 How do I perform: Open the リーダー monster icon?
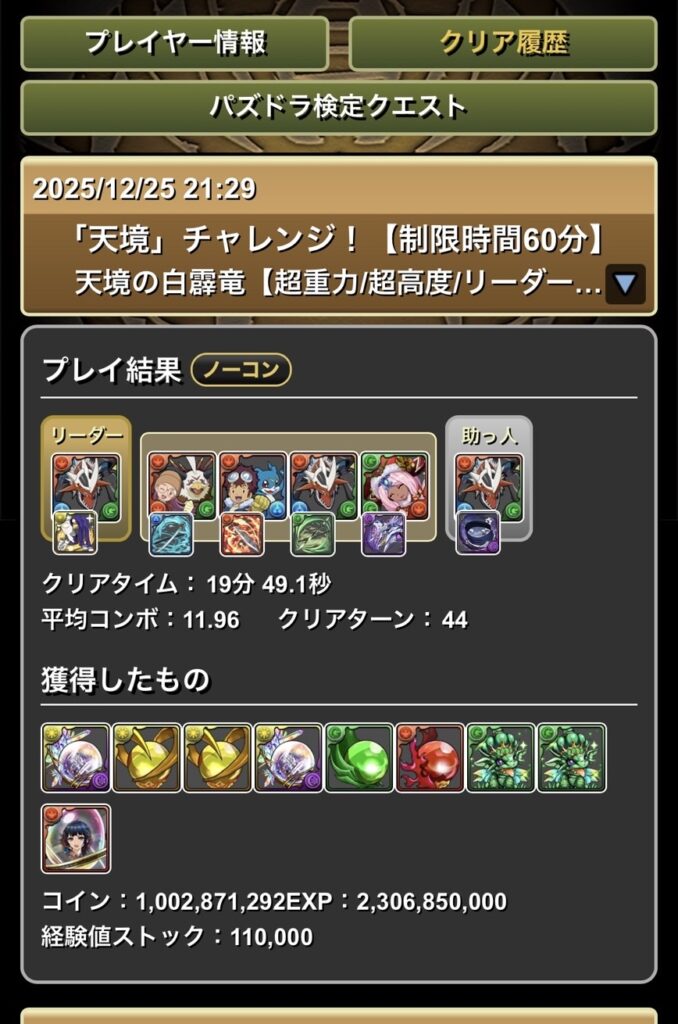86,483
